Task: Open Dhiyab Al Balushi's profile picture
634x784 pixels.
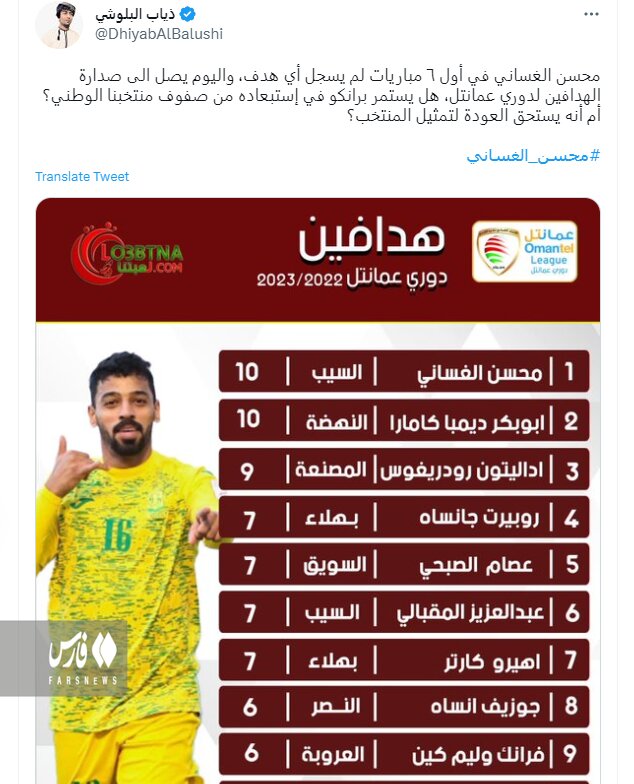Action: click(x=58, y=25)
